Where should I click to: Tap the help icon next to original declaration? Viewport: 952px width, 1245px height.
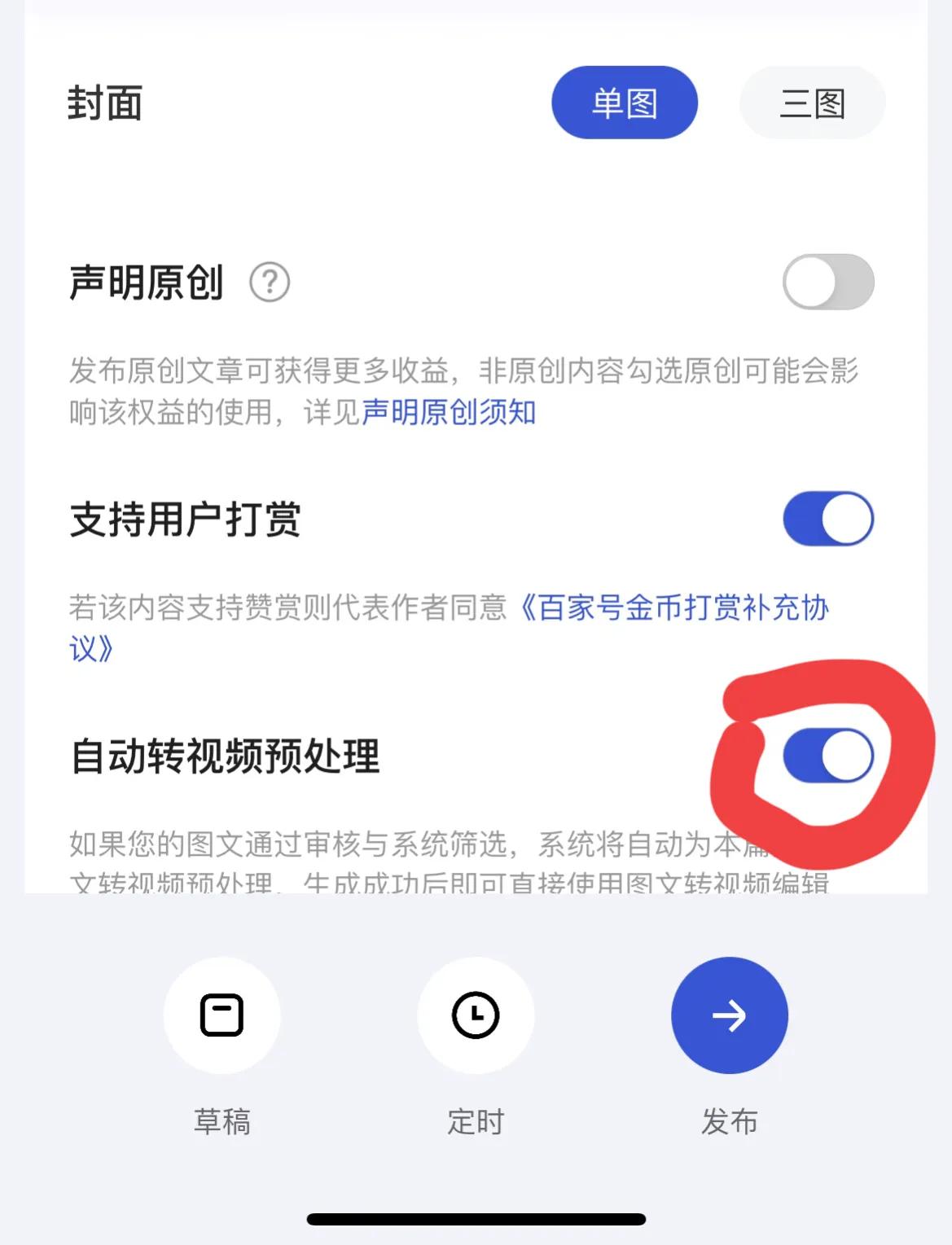pyautogui.click(x=270, y=283)
